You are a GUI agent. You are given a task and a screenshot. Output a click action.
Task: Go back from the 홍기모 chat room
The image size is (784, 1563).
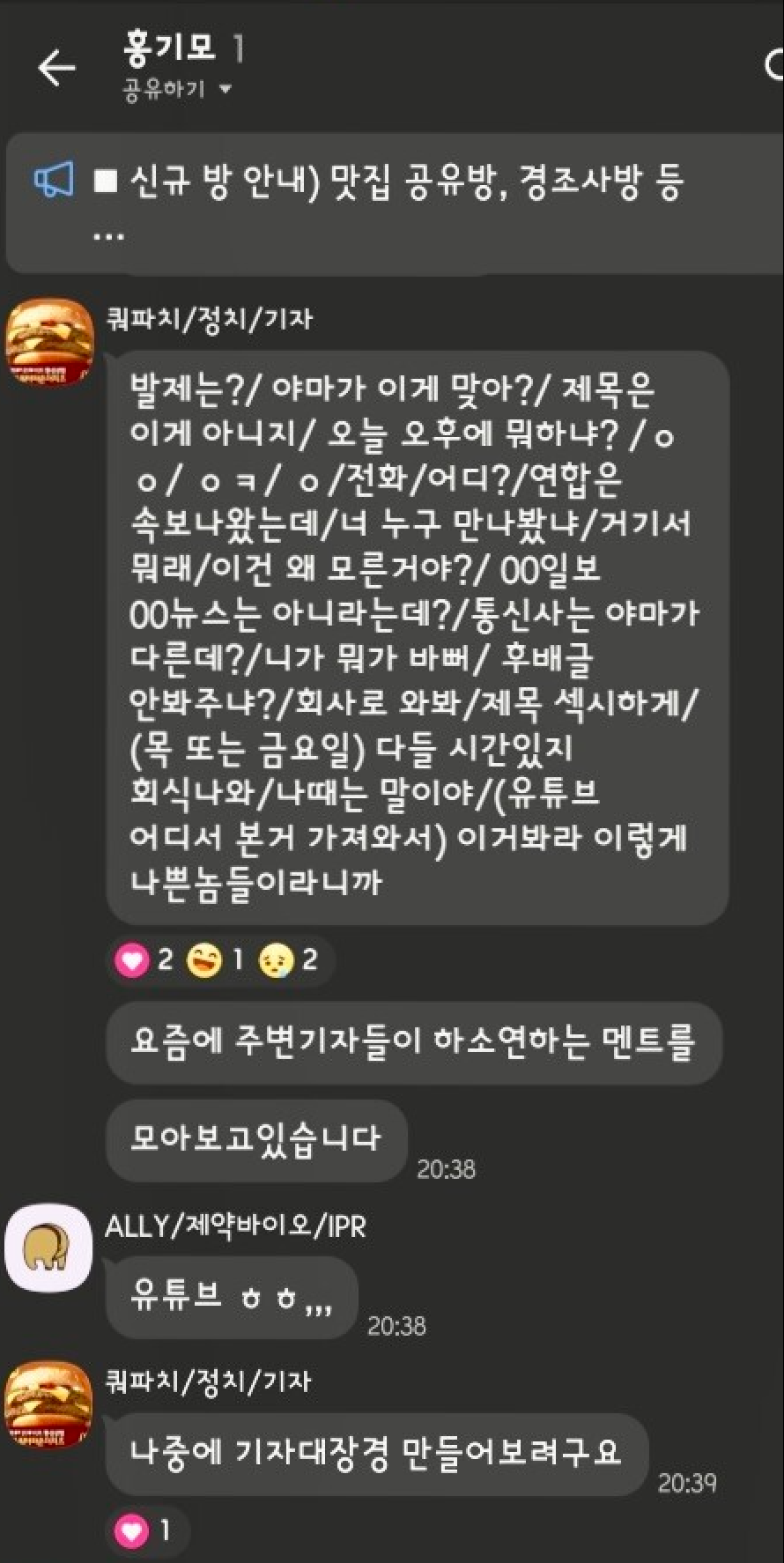(x=56, y=69)
